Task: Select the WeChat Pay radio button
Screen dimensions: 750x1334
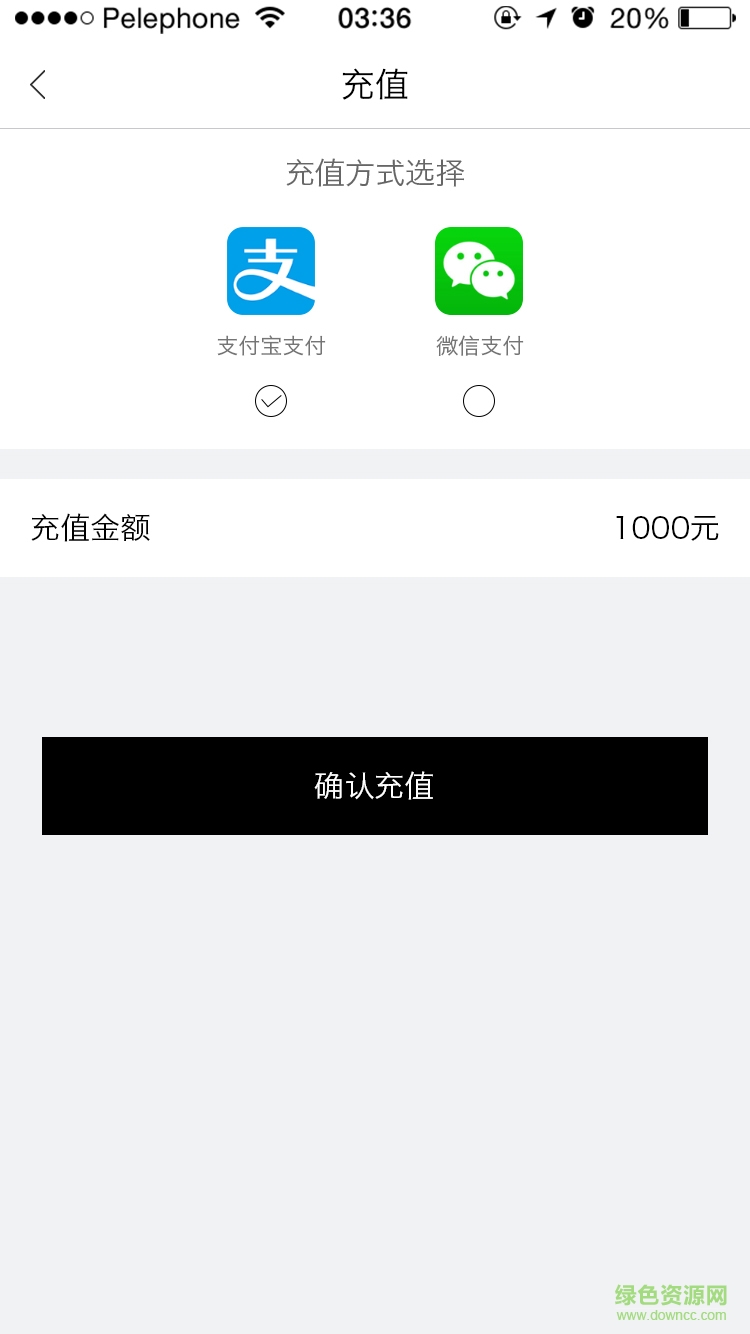Action: pos(478,400)
